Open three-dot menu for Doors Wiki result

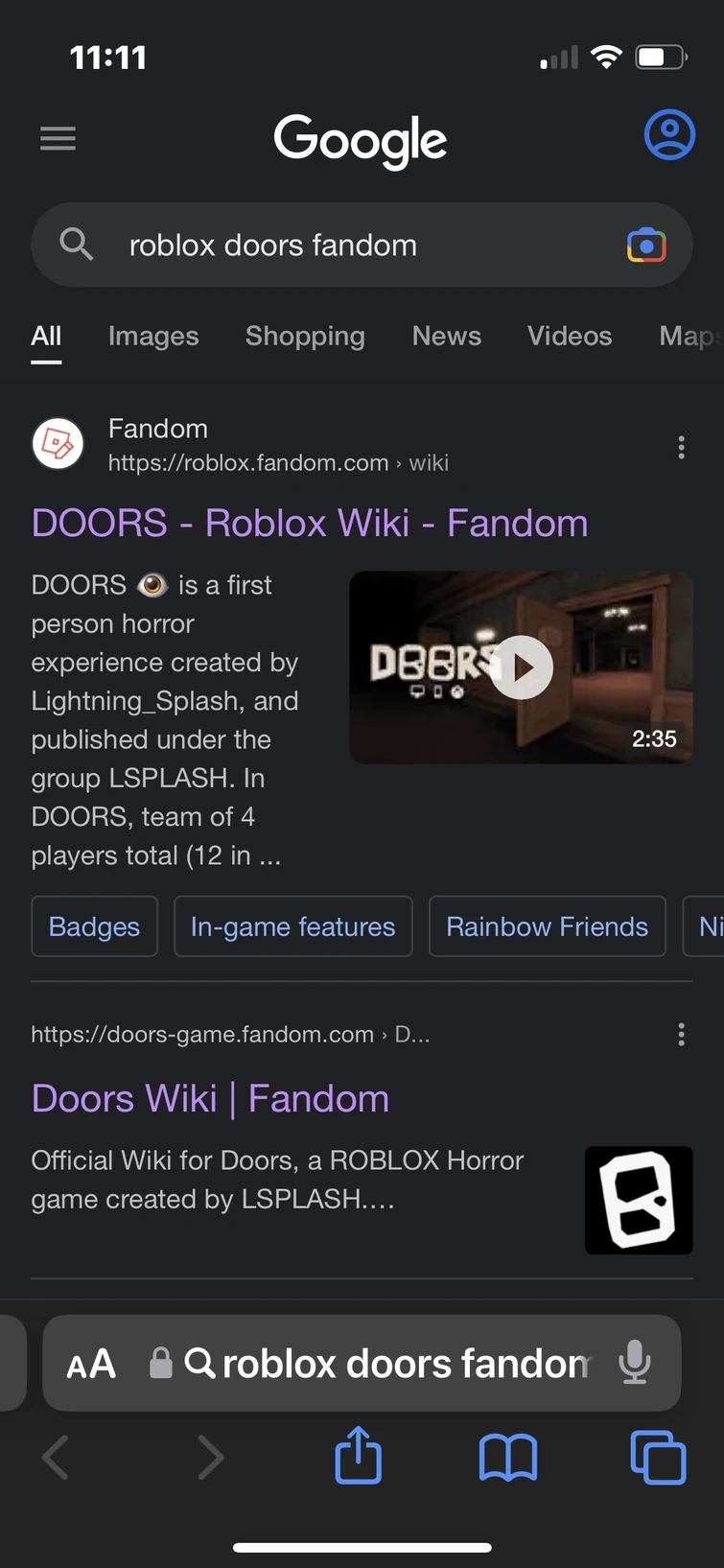coord(681,1035)
